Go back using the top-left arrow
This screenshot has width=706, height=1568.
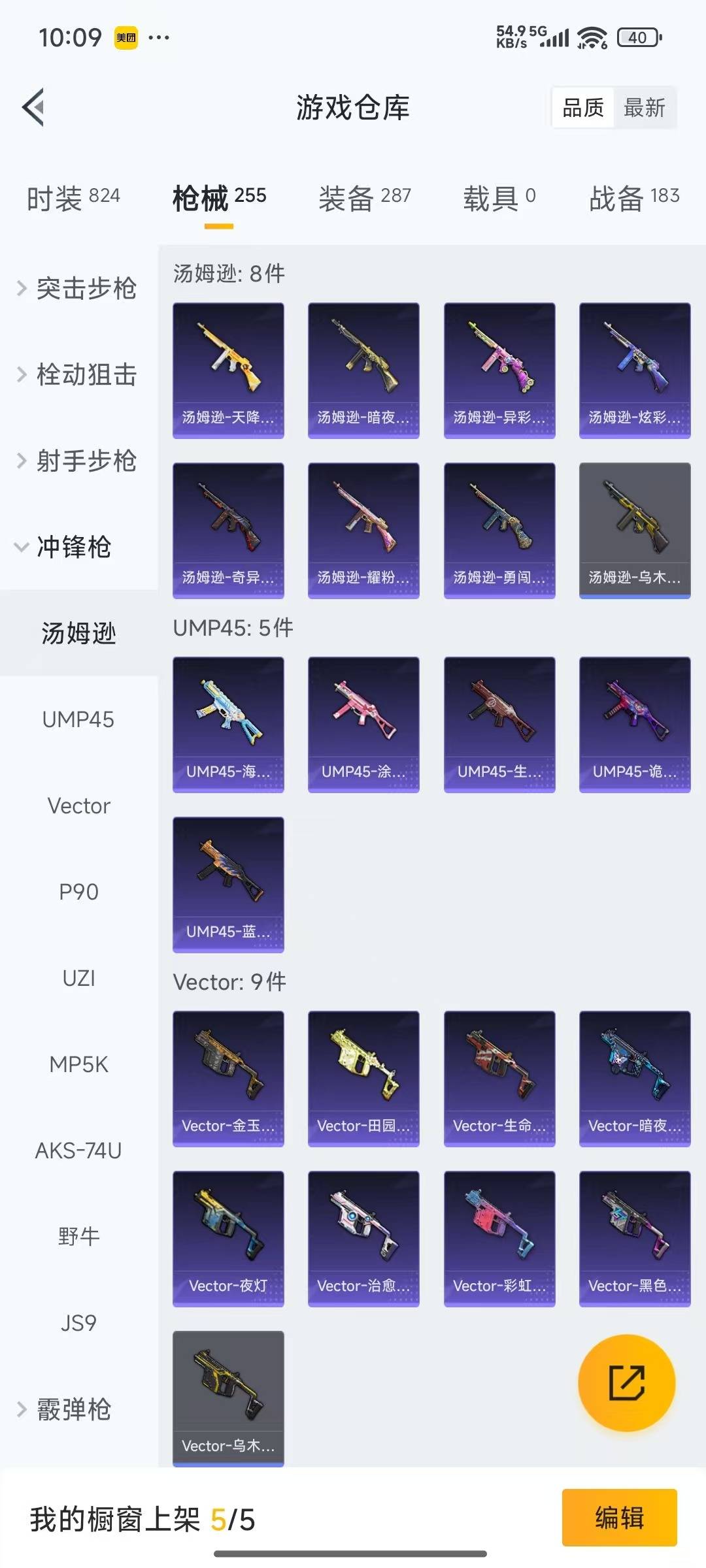tap(34, 107)
